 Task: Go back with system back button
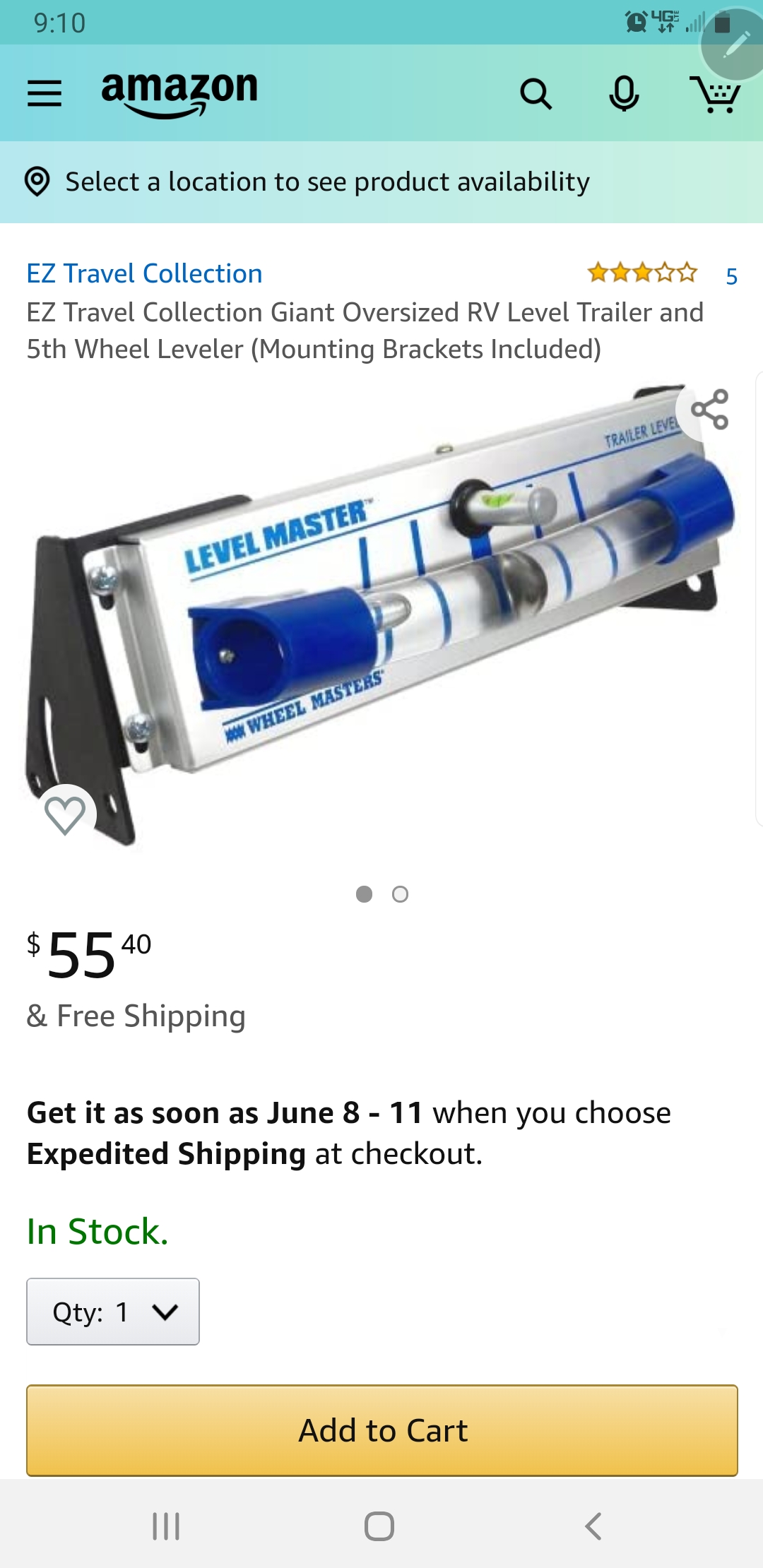(593, 1526)
